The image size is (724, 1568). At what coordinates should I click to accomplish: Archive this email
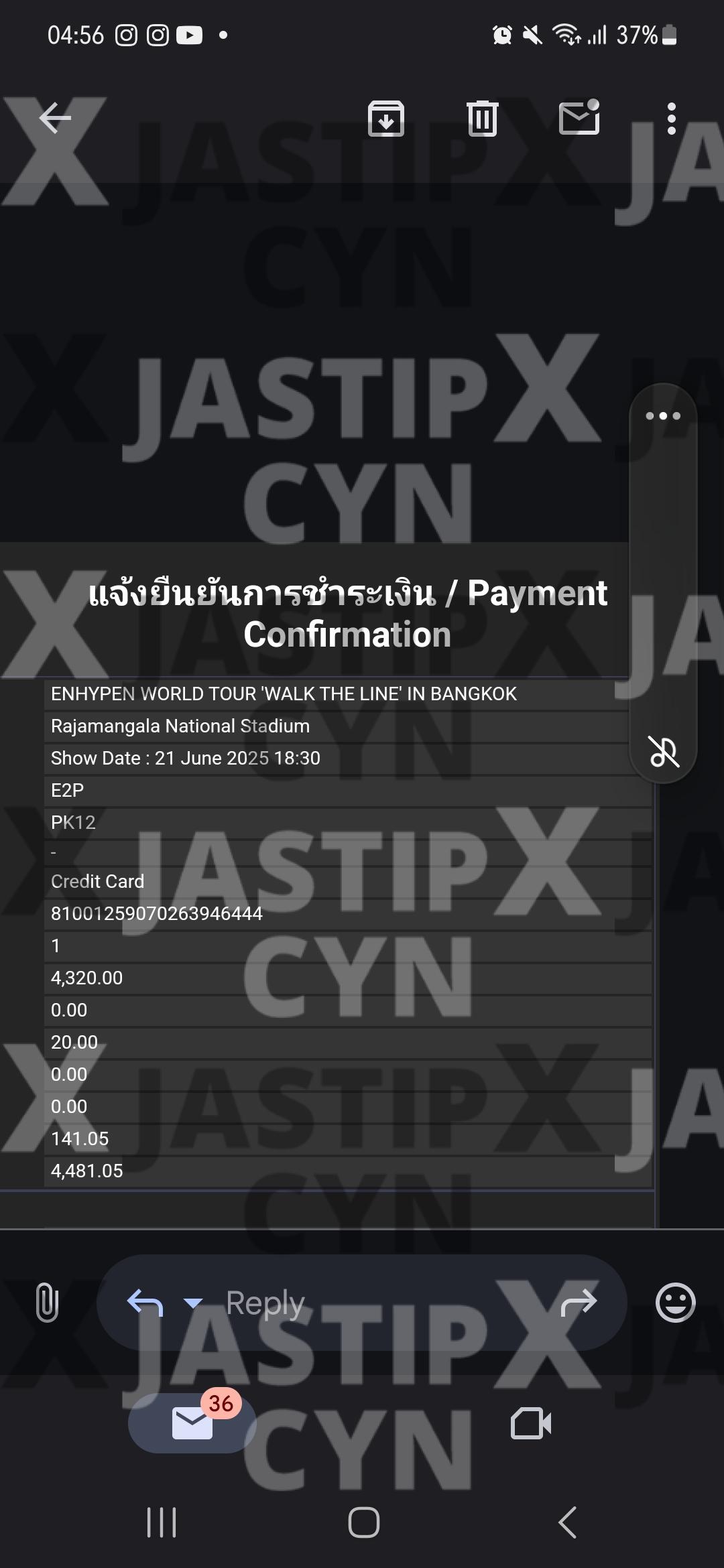coord(386,119)
